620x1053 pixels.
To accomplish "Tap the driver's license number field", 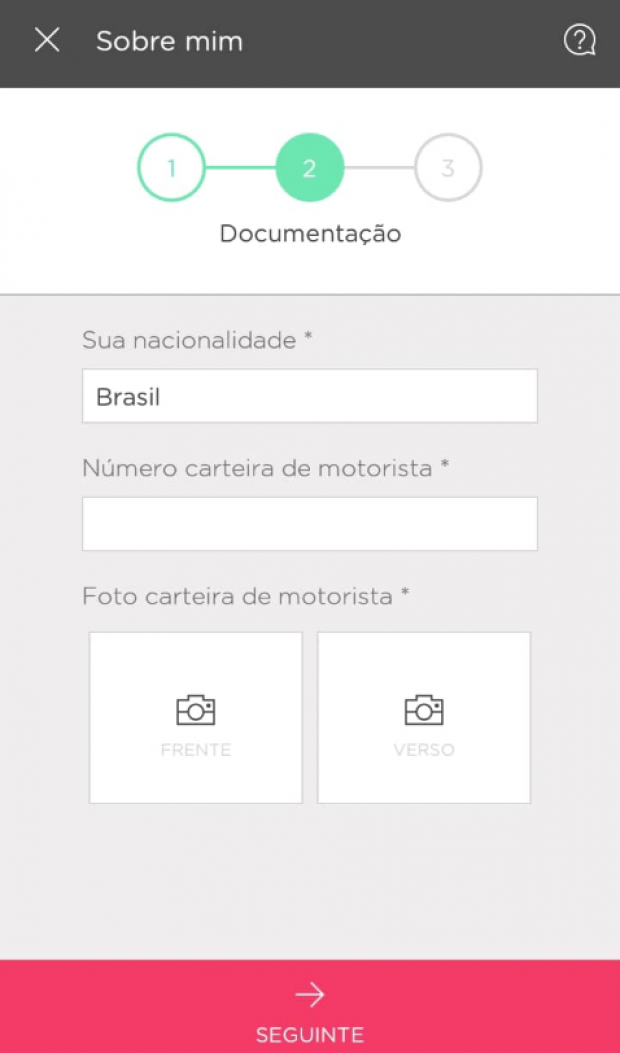I will tap(310, 524).
